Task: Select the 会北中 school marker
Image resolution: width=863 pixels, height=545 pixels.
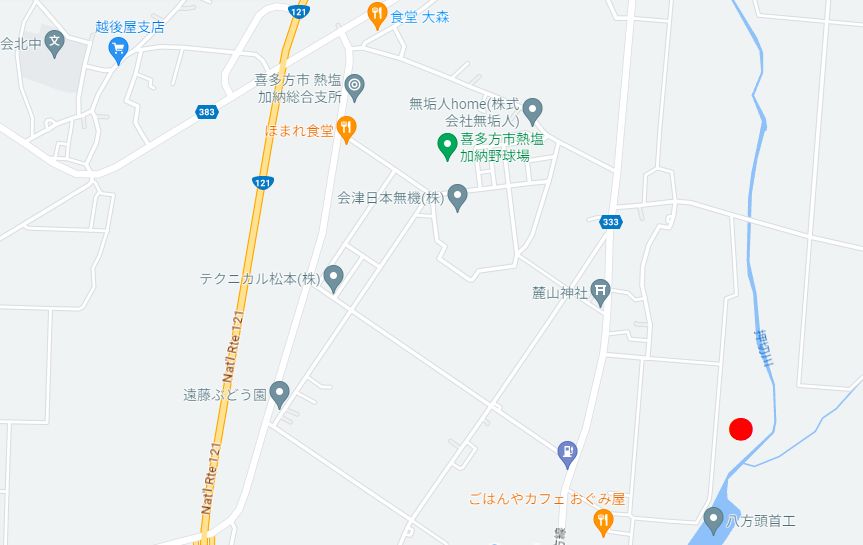Action: click(55, 43)
